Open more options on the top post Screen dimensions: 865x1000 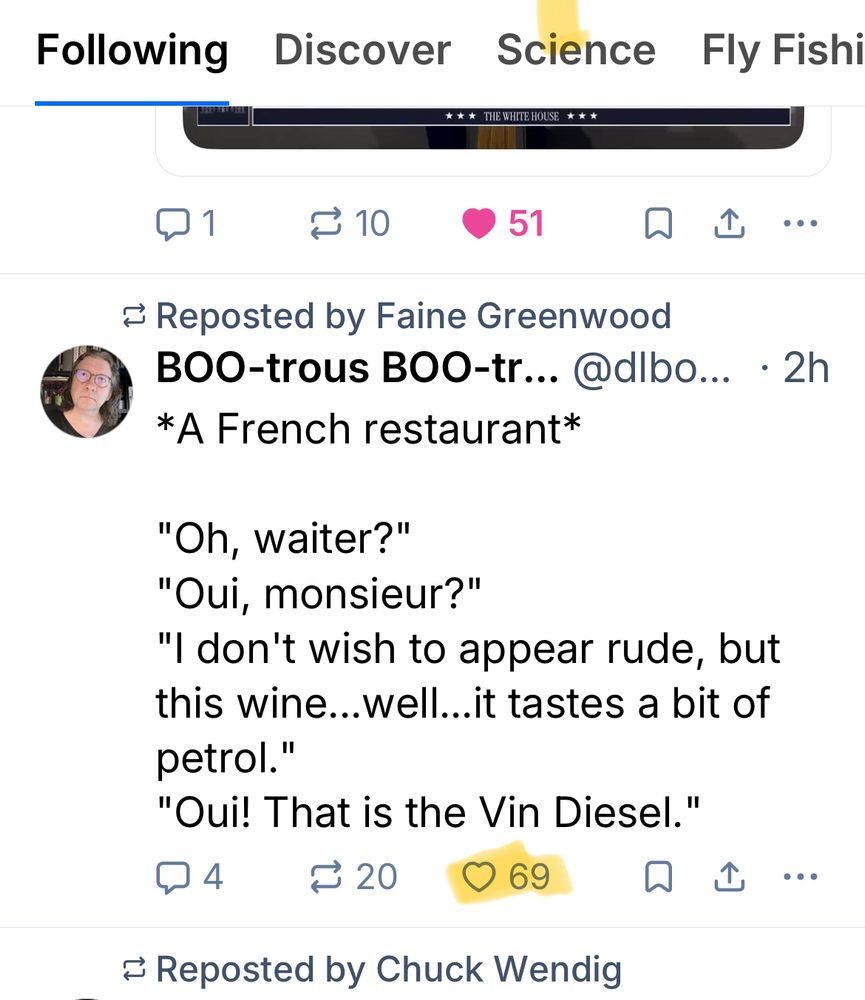click(x=800, y=222)
